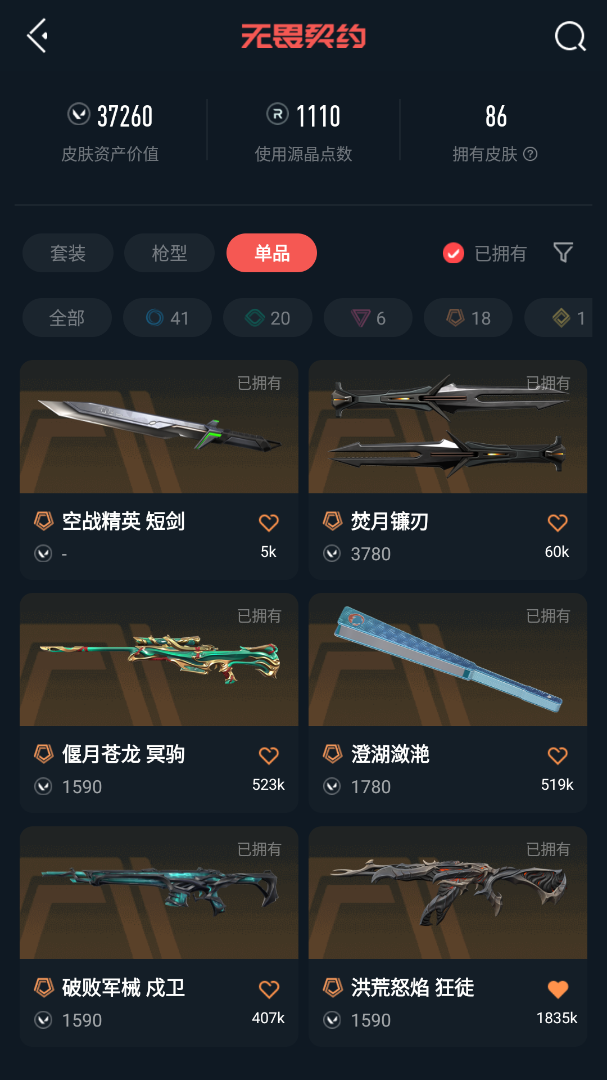Unlike the 洪荒怒焰 狂徒 skin
607x1080 pixels.
pyautogui.click(x=557, y=989)
